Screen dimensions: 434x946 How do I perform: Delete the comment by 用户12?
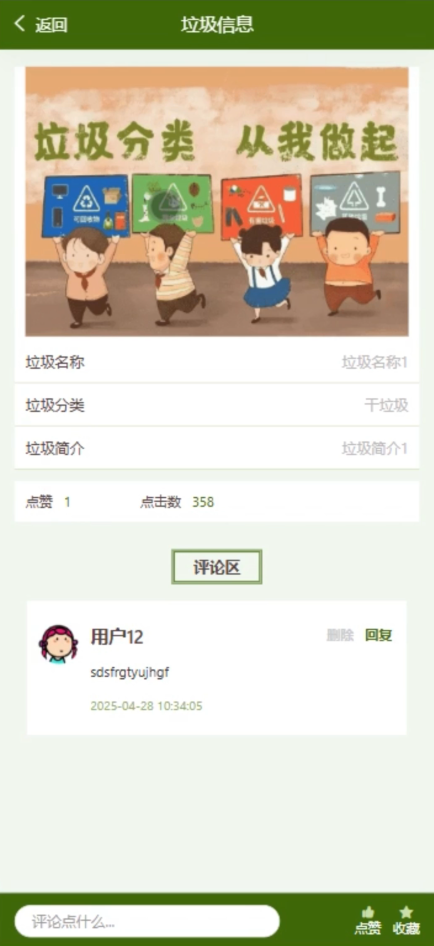(340, 635)
